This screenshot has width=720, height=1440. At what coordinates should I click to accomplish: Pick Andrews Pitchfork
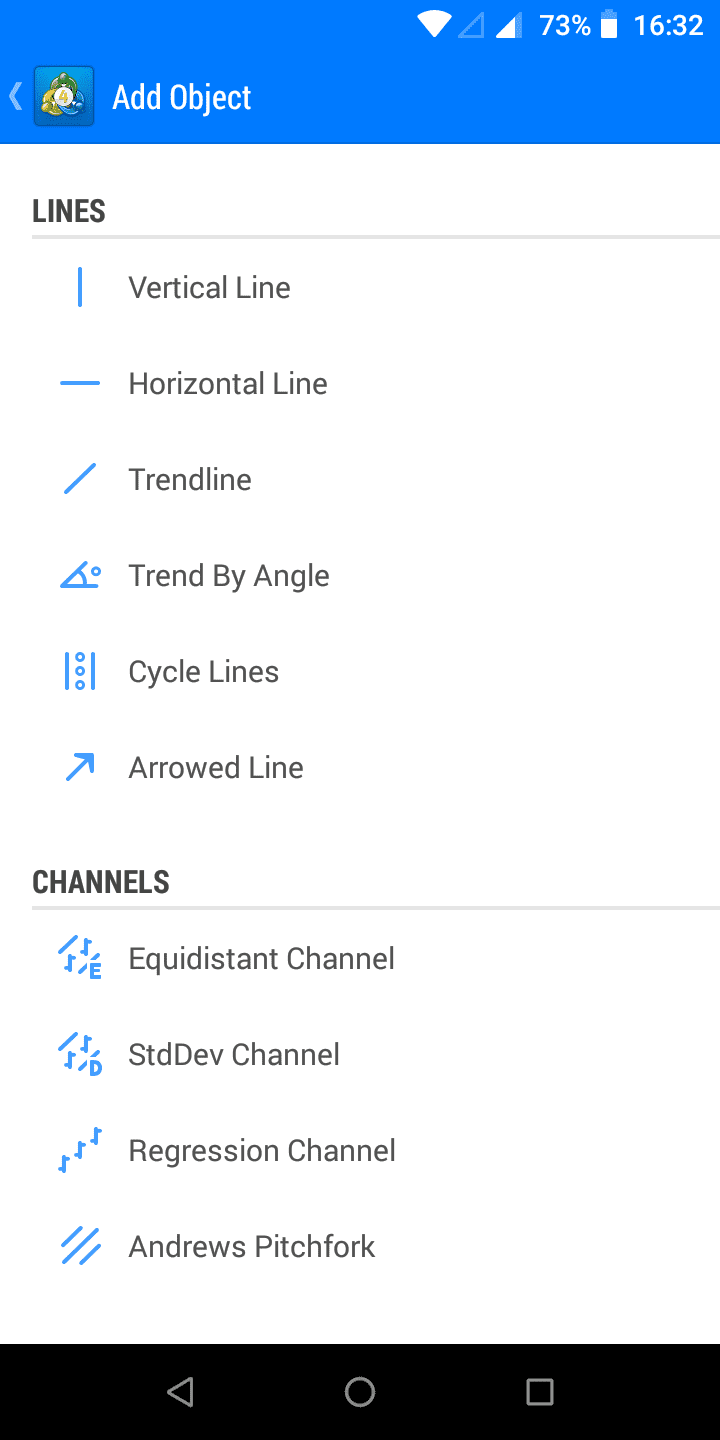click(251, 1247)
